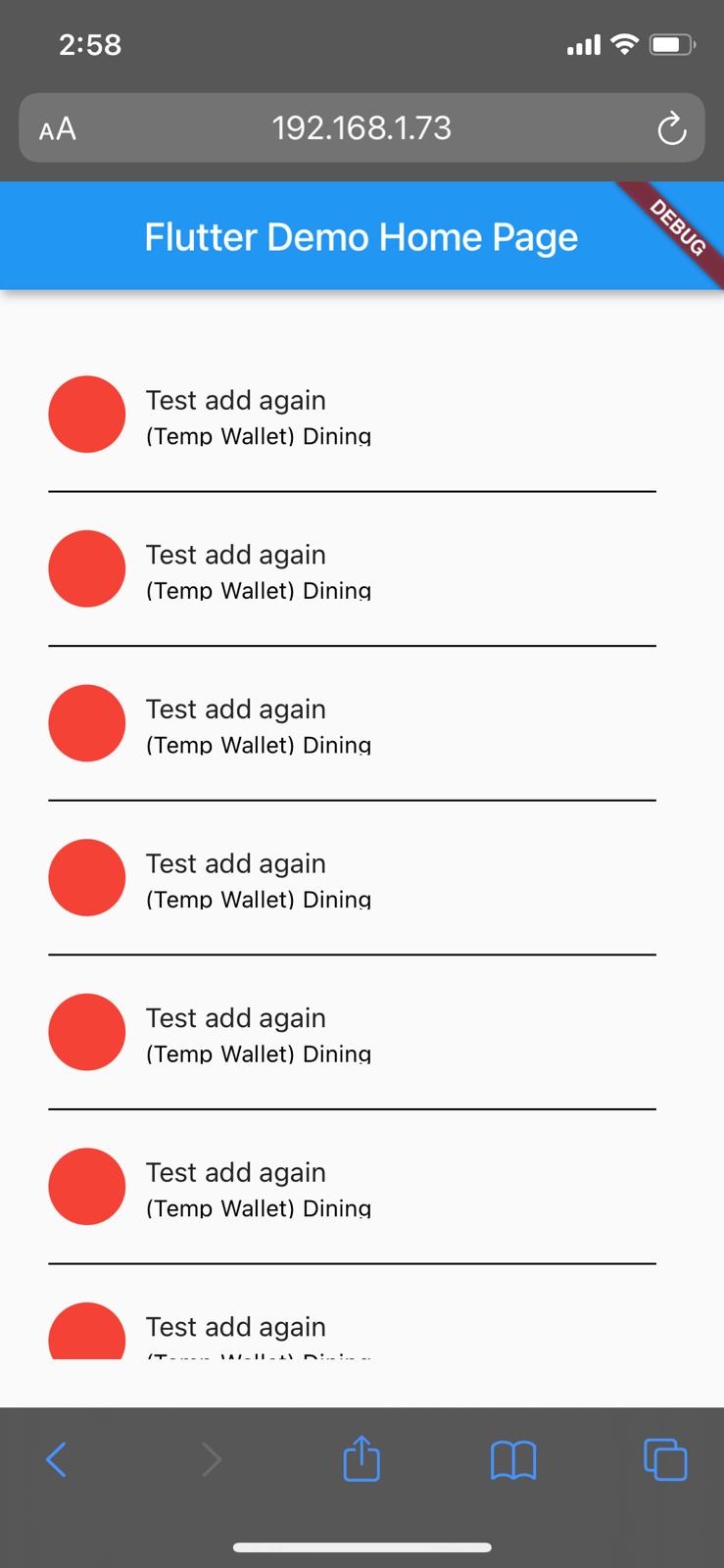Tap the tab switcher icon
724x1568 pixels.
pos(665,1458)
